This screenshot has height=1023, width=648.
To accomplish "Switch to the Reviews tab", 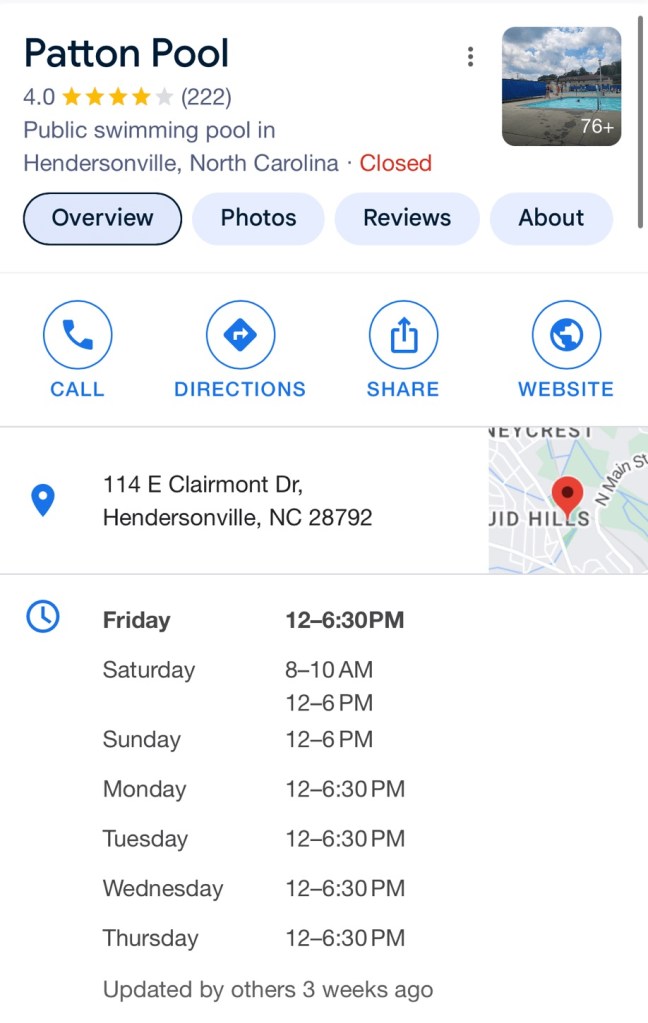I will 406,218.
